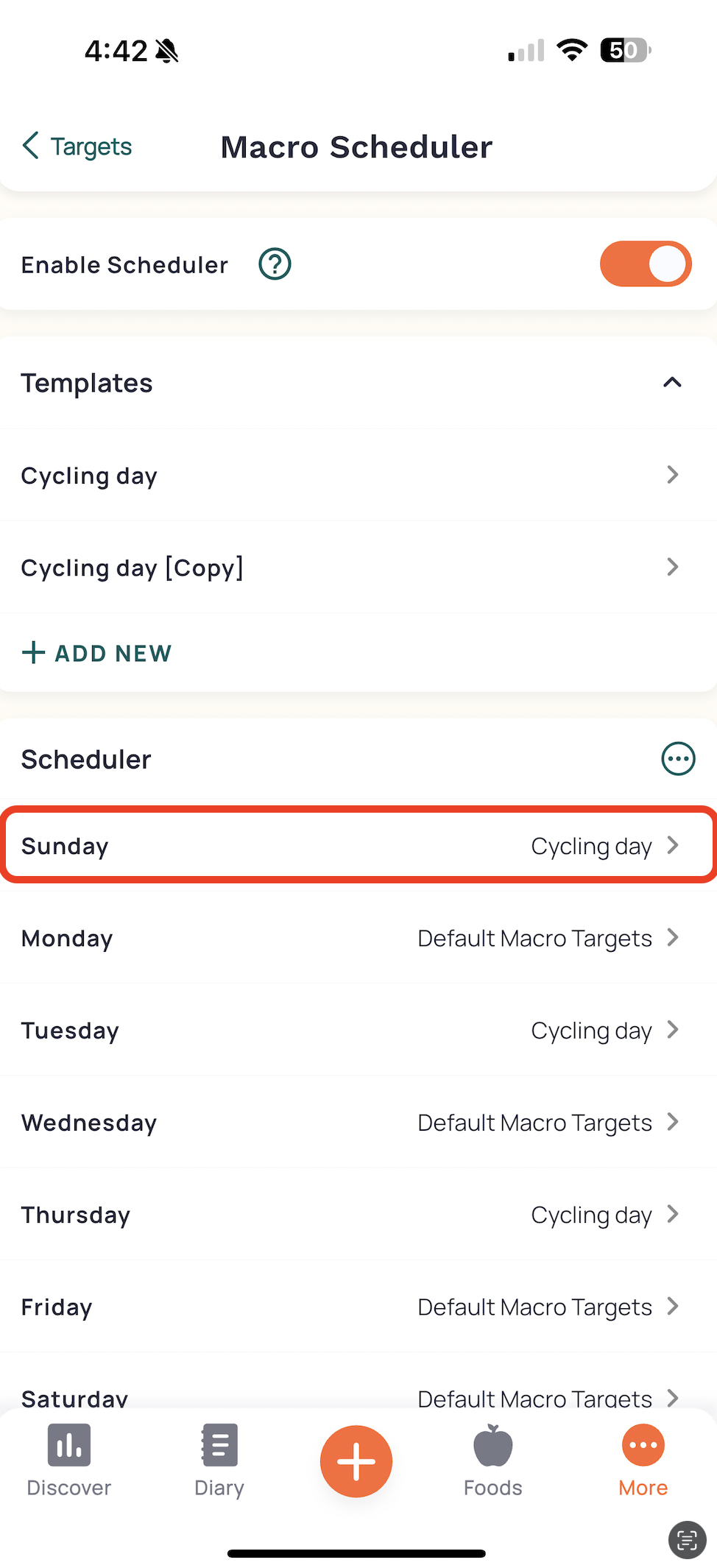Viewport: 717px width, 1568px height.
Task: Turn off the Enable Scheduler switch
Action: 646,264
